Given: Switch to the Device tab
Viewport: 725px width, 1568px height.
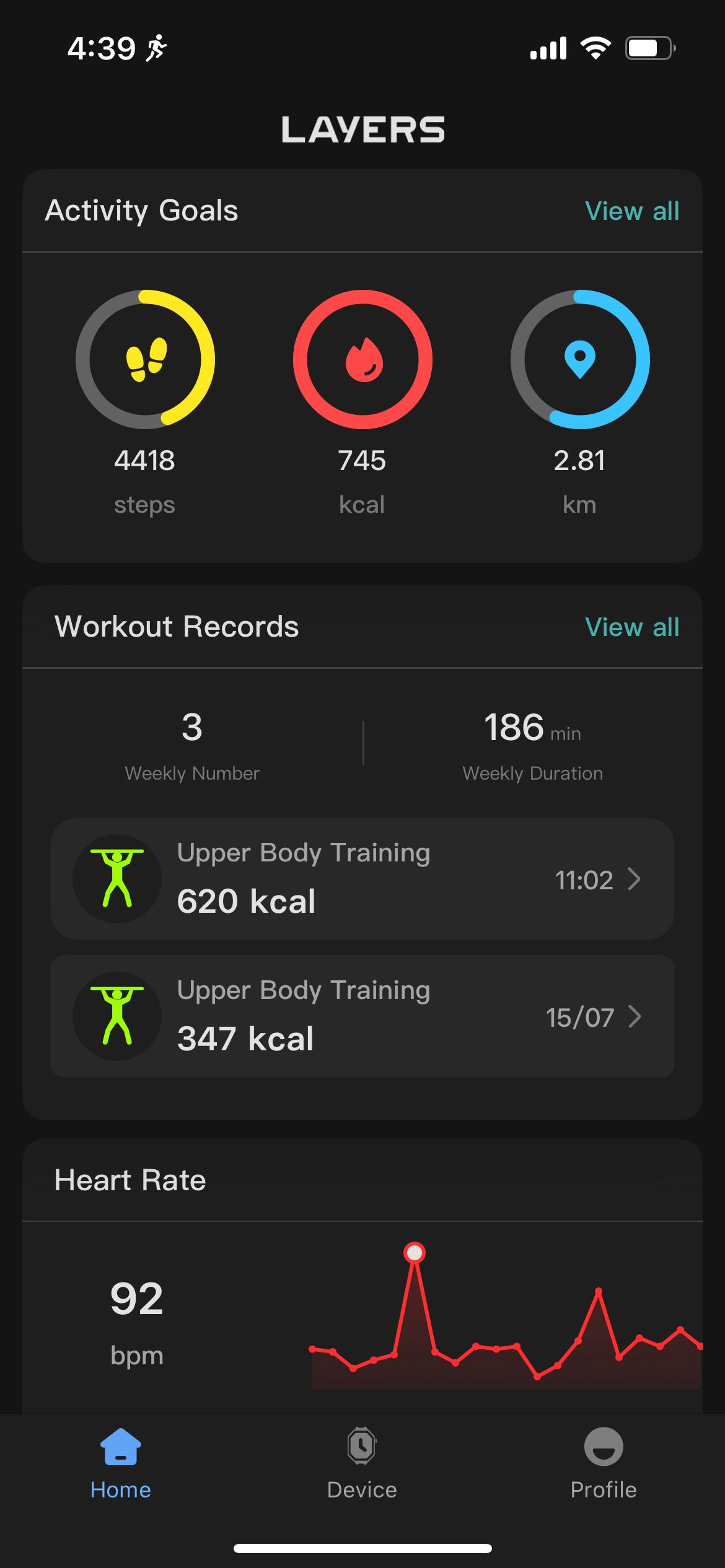Looking at the screenshot, I should pyautogui.click(x=362, y=1464).
